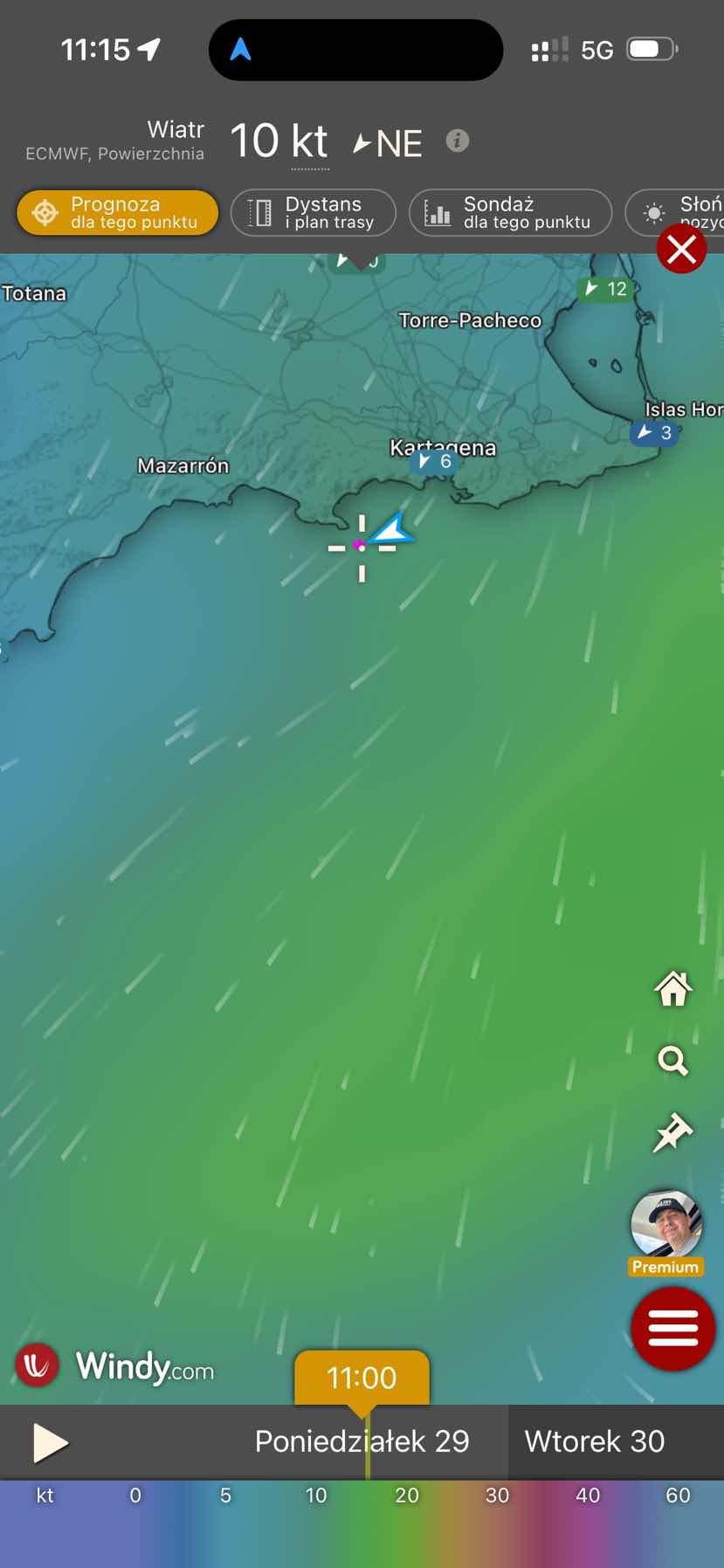Tap the Kartagena wind station 6

[x=435, y=461]
